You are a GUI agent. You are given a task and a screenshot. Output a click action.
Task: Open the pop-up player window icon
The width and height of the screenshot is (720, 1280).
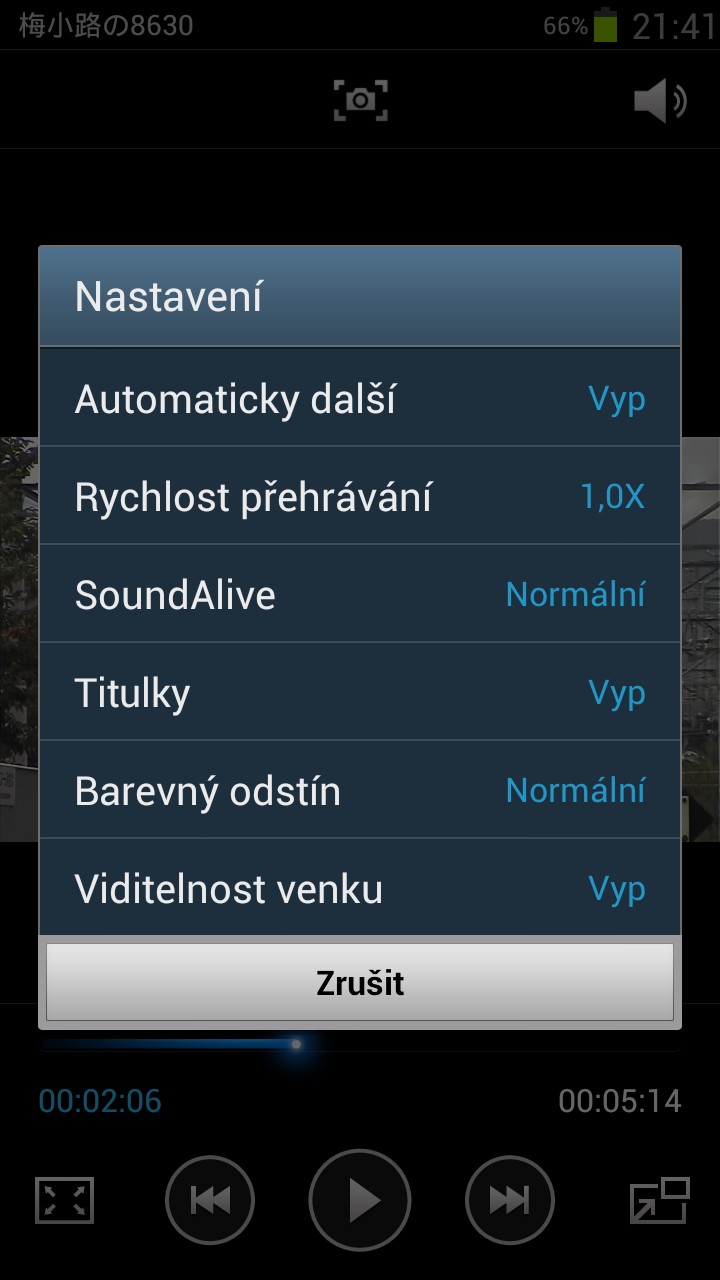(x=660, y=1200)
